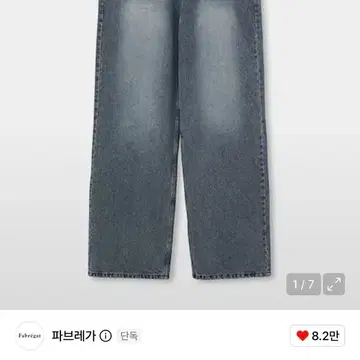Like the product with the heart button
Viewport: 360px width, 360px height.
pos(317,336)
